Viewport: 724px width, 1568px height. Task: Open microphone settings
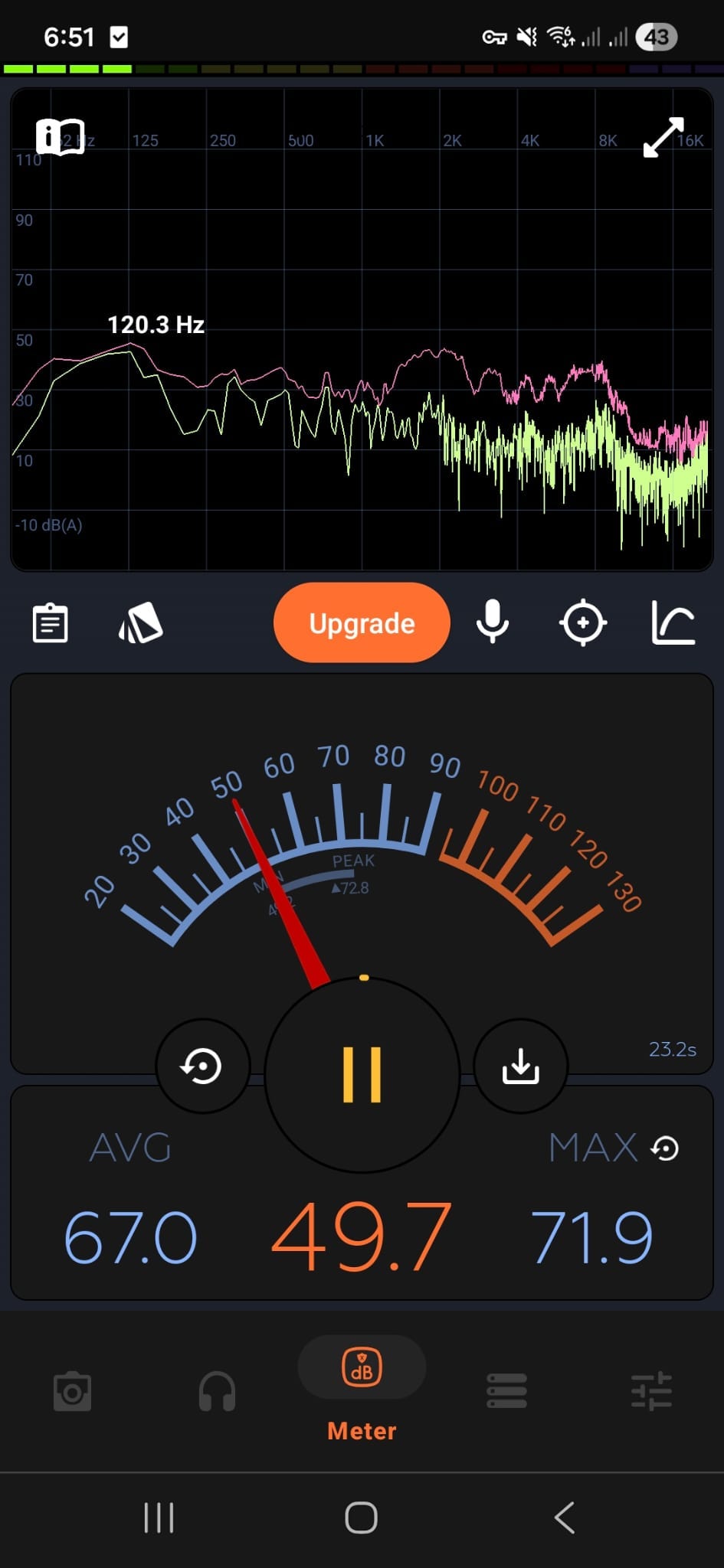[492, 622]
